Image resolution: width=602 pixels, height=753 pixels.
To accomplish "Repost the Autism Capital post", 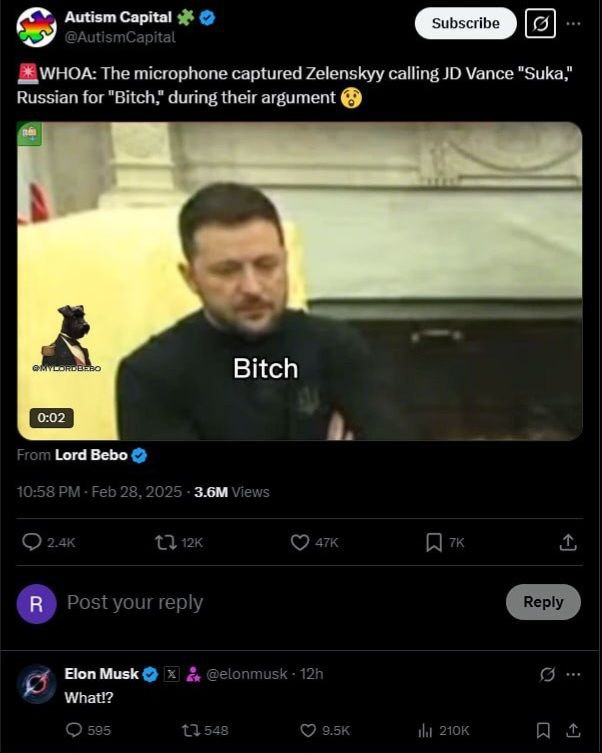I will (164, 542).
